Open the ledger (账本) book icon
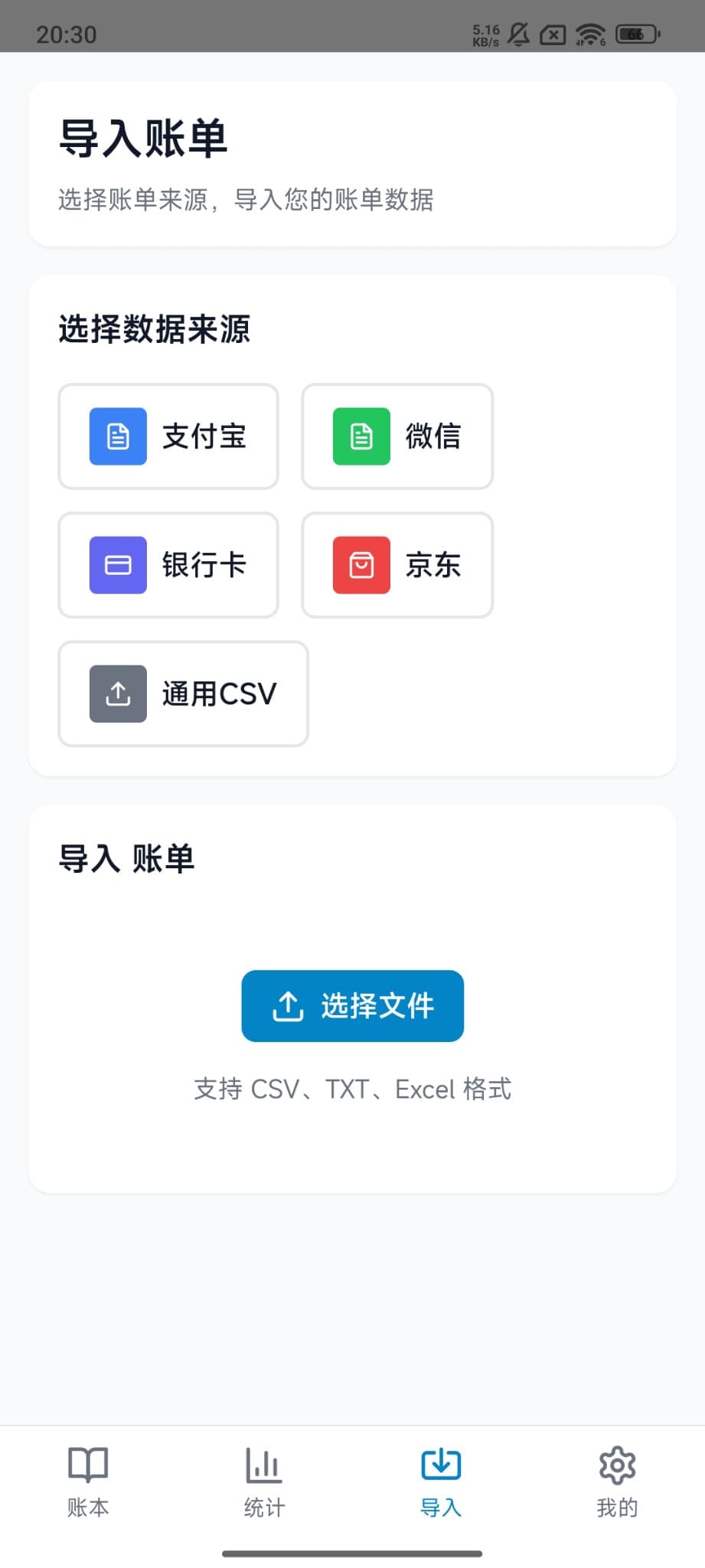Image resolution: width=705 pixels, height=1568 pixels. click(88, 1464)
